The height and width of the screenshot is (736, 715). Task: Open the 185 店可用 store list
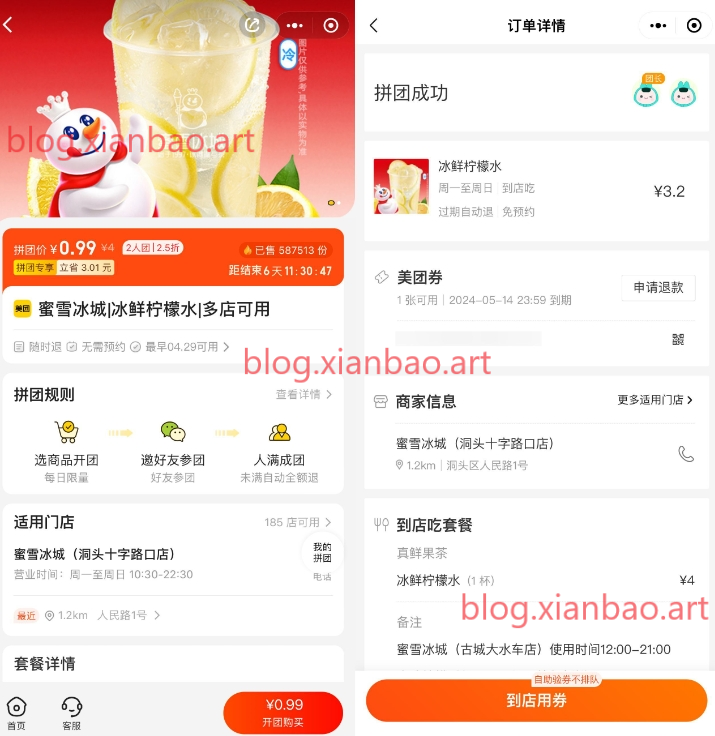297,522
